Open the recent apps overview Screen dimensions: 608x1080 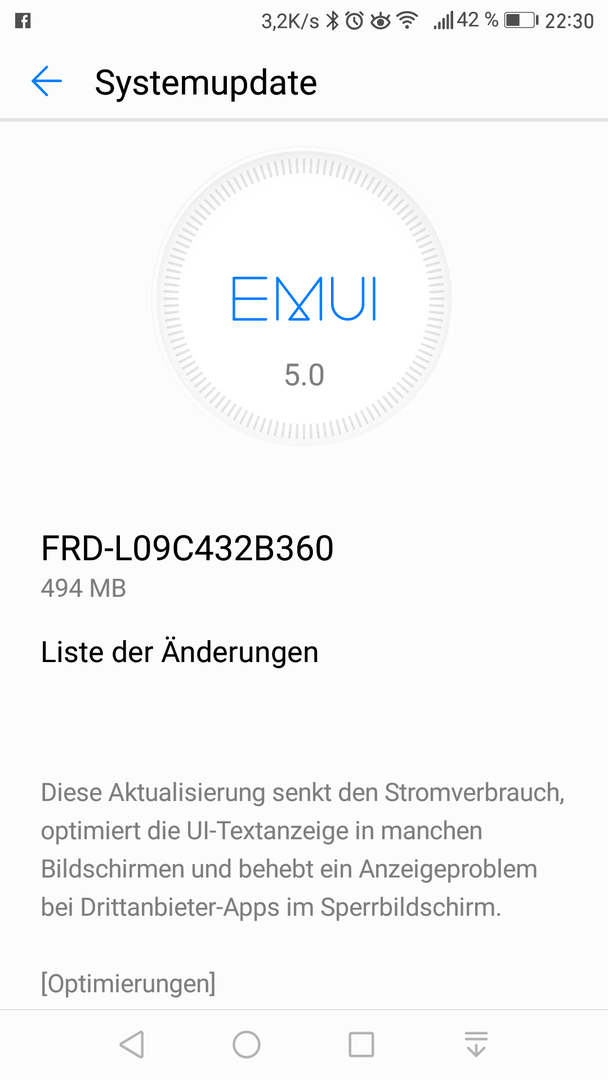pyautogui.click(x=361, y=1044)
